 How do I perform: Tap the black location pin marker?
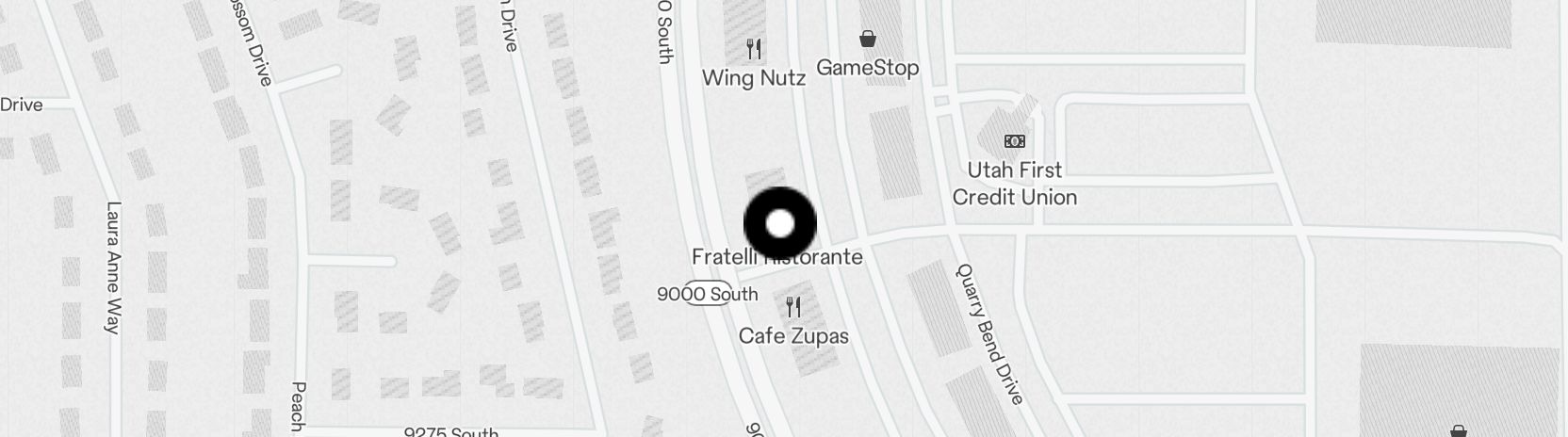pyautogui.click(x=779, y=224)
